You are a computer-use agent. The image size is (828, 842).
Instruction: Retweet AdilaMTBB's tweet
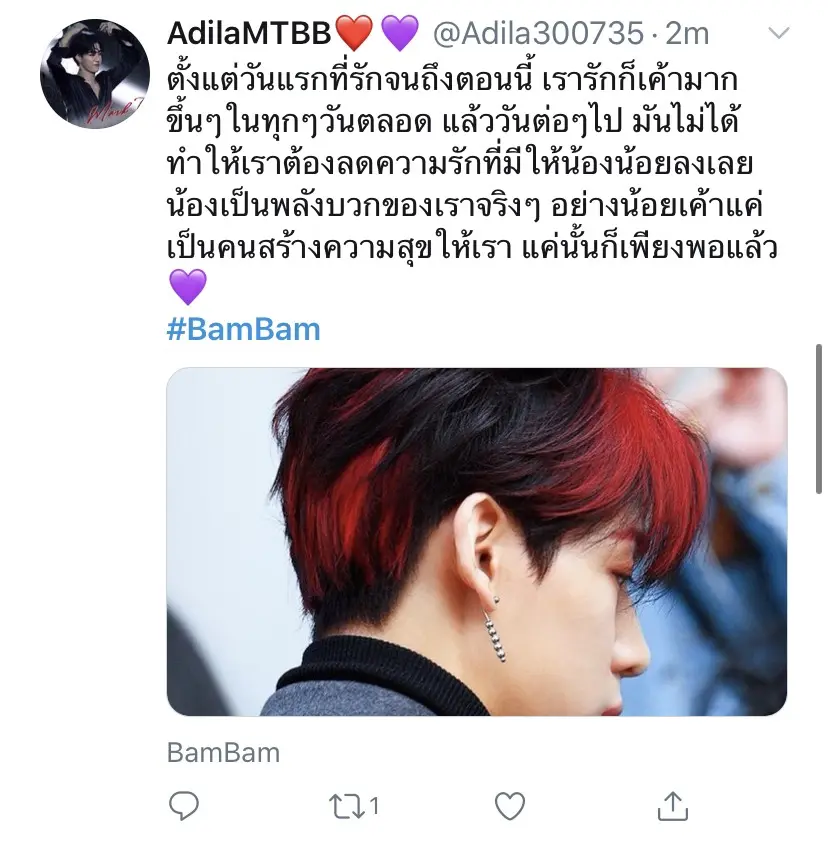point(347,805)
